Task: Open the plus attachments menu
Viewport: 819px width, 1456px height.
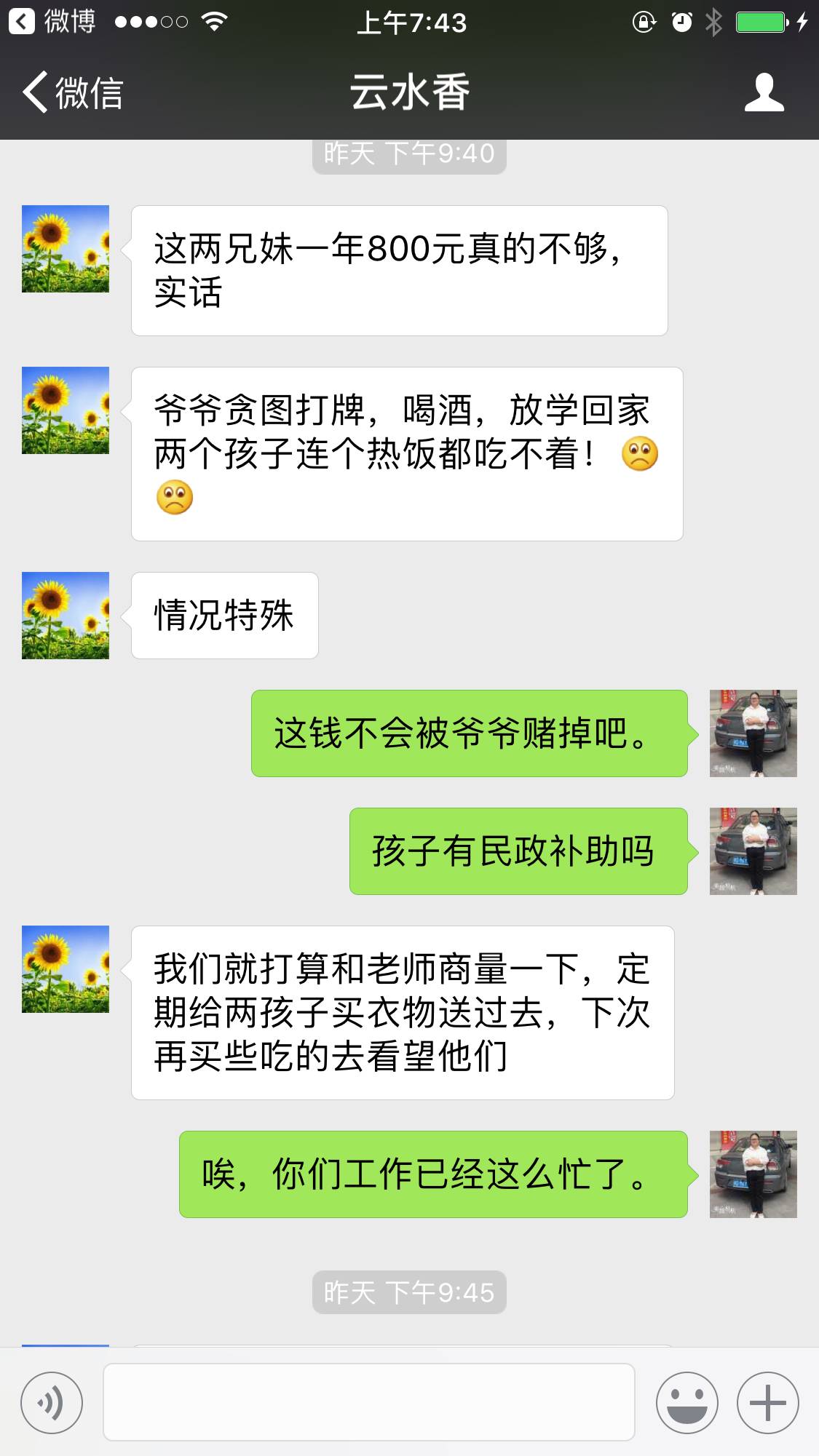Action: pos(767,1402)
